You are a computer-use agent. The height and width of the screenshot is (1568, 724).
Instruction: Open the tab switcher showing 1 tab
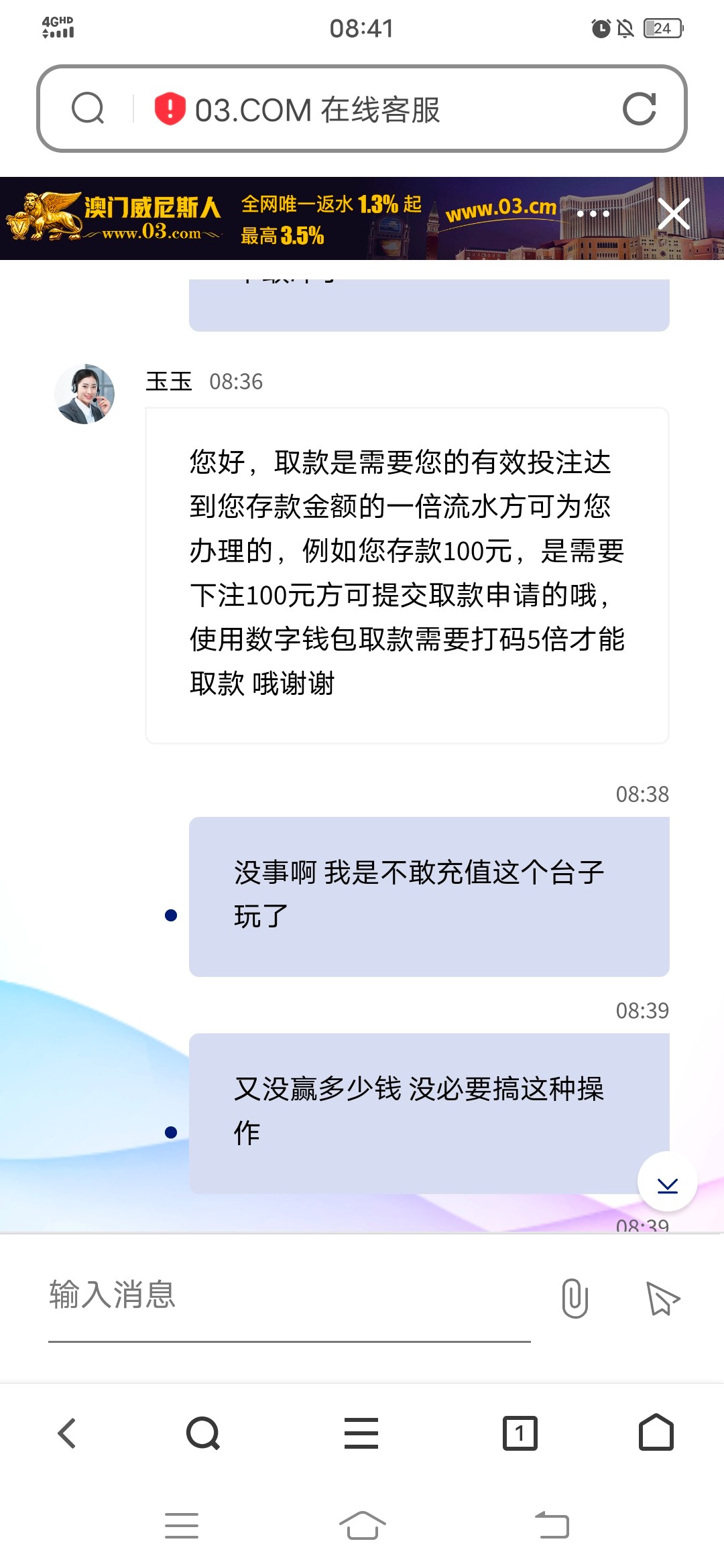click(x=520, y=1433)
